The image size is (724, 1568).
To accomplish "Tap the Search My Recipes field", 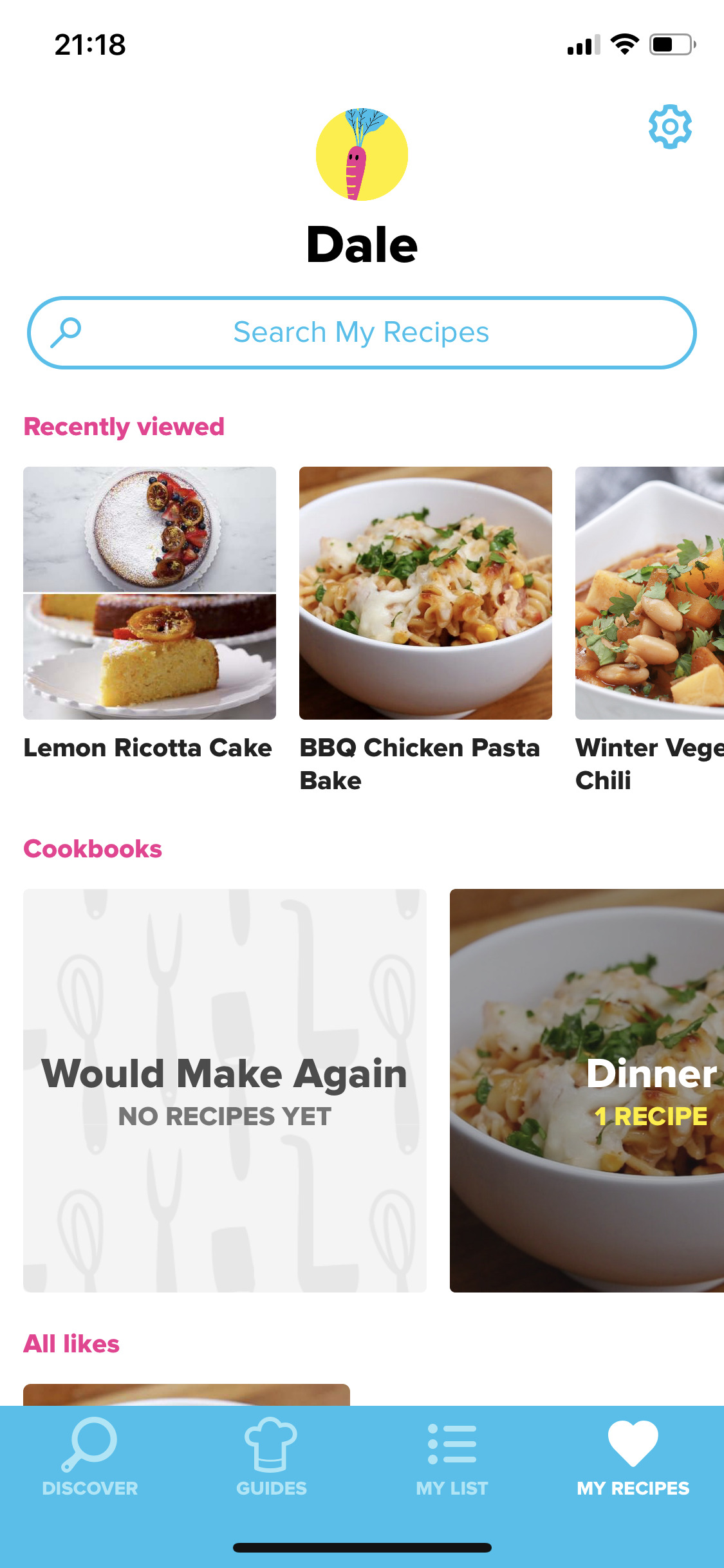I will click(x=362, y=331).
